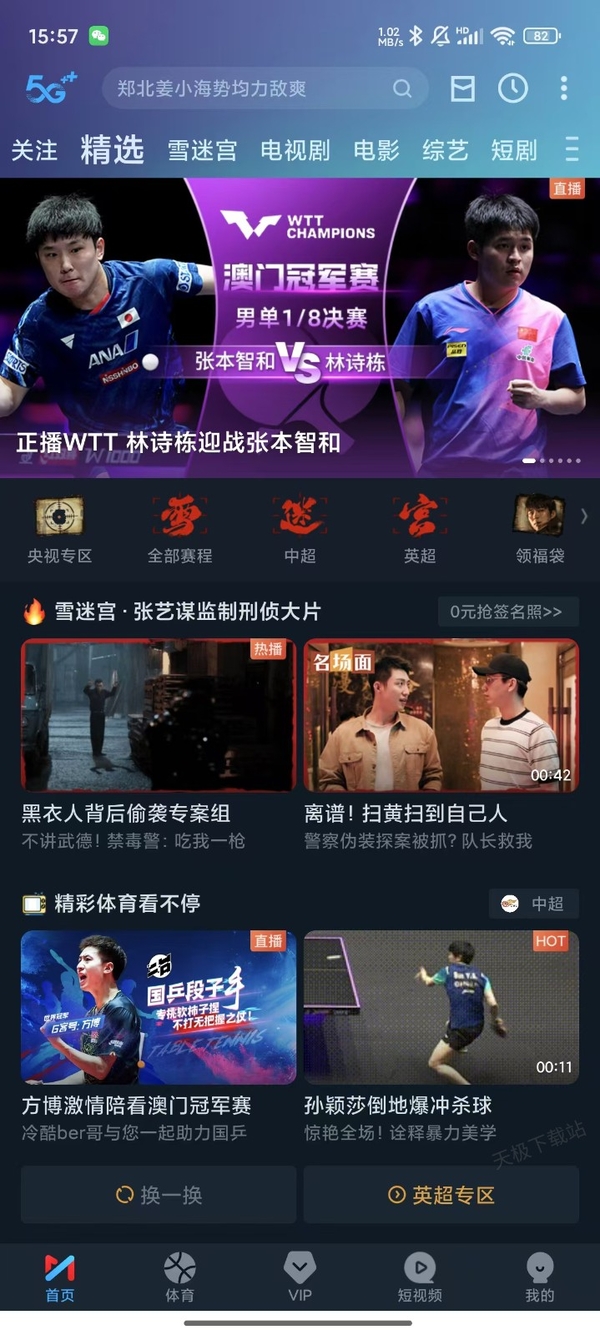Open the 央视专区 shortcut
The height and width of the screenshot is (1335, 600).
60,530
